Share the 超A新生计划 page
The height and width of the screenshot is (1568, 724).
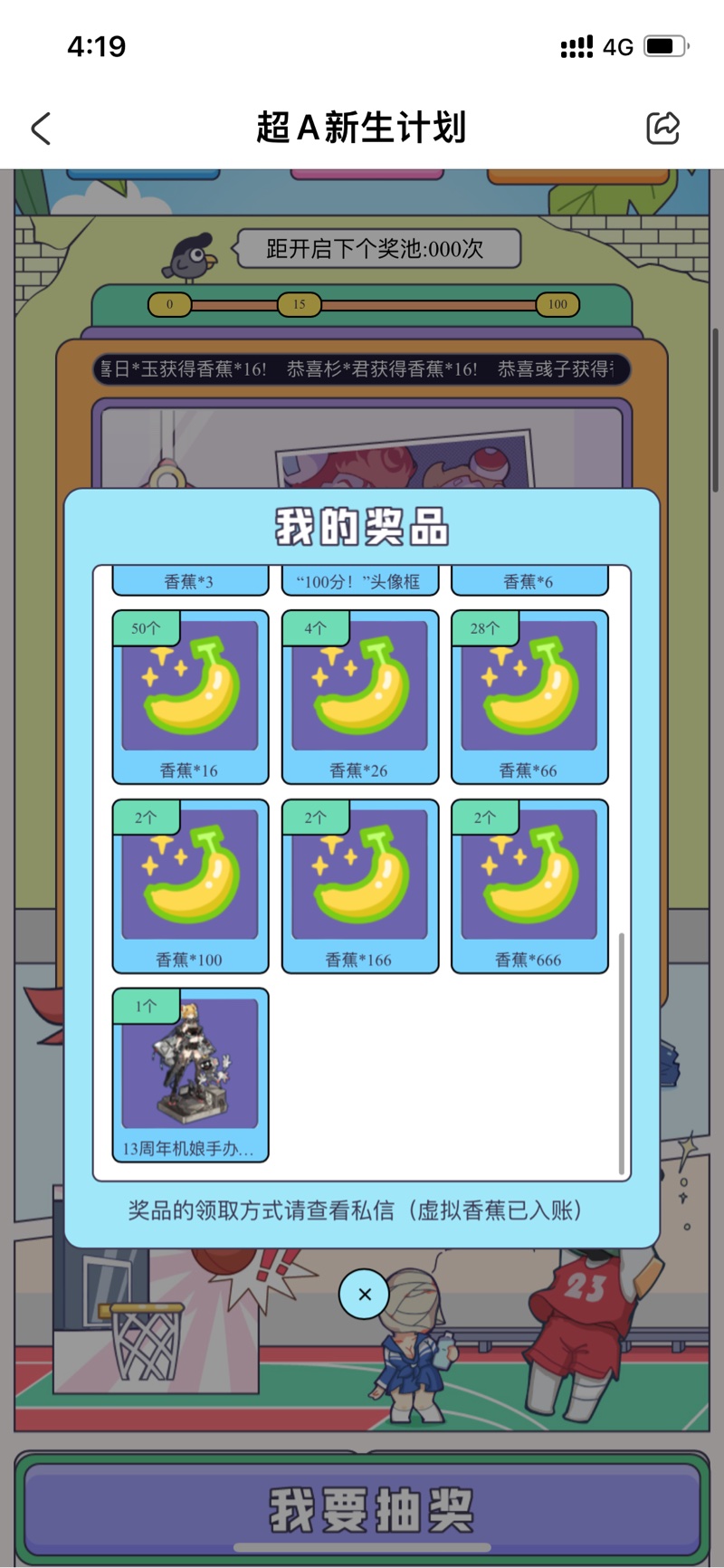pos(662,128)
